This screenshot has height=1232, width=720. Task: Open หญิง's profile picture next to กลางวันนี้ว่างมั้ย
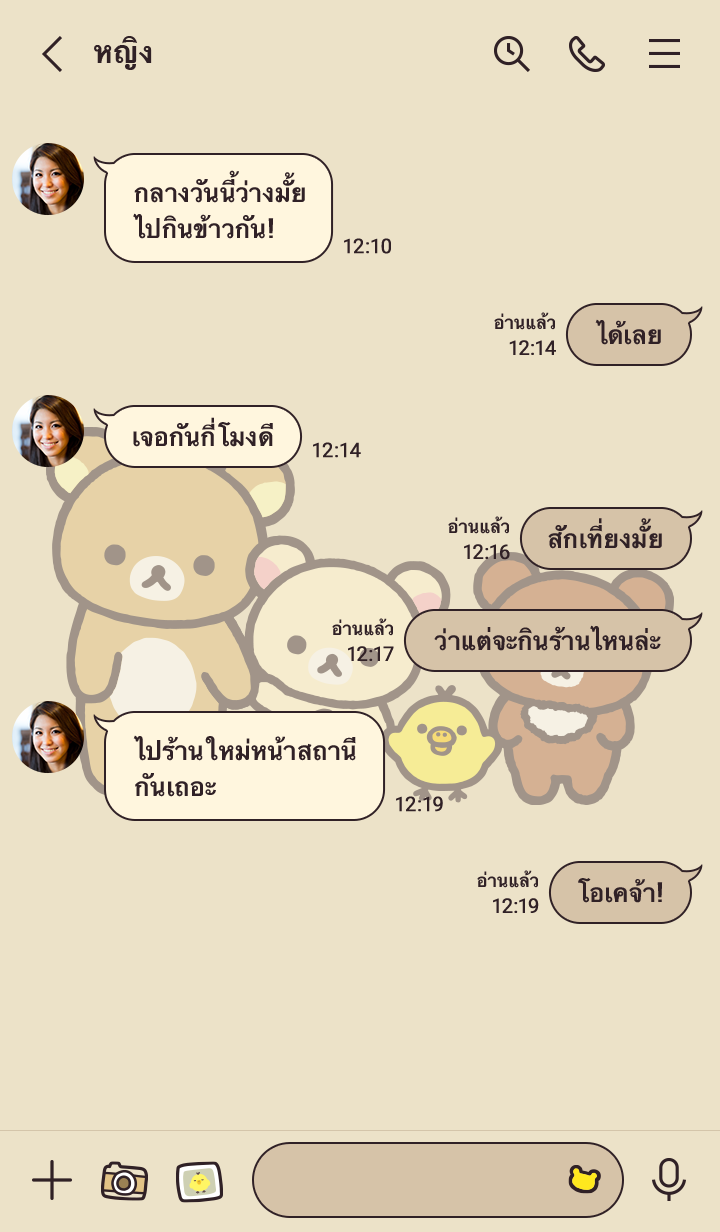point(48,179)
